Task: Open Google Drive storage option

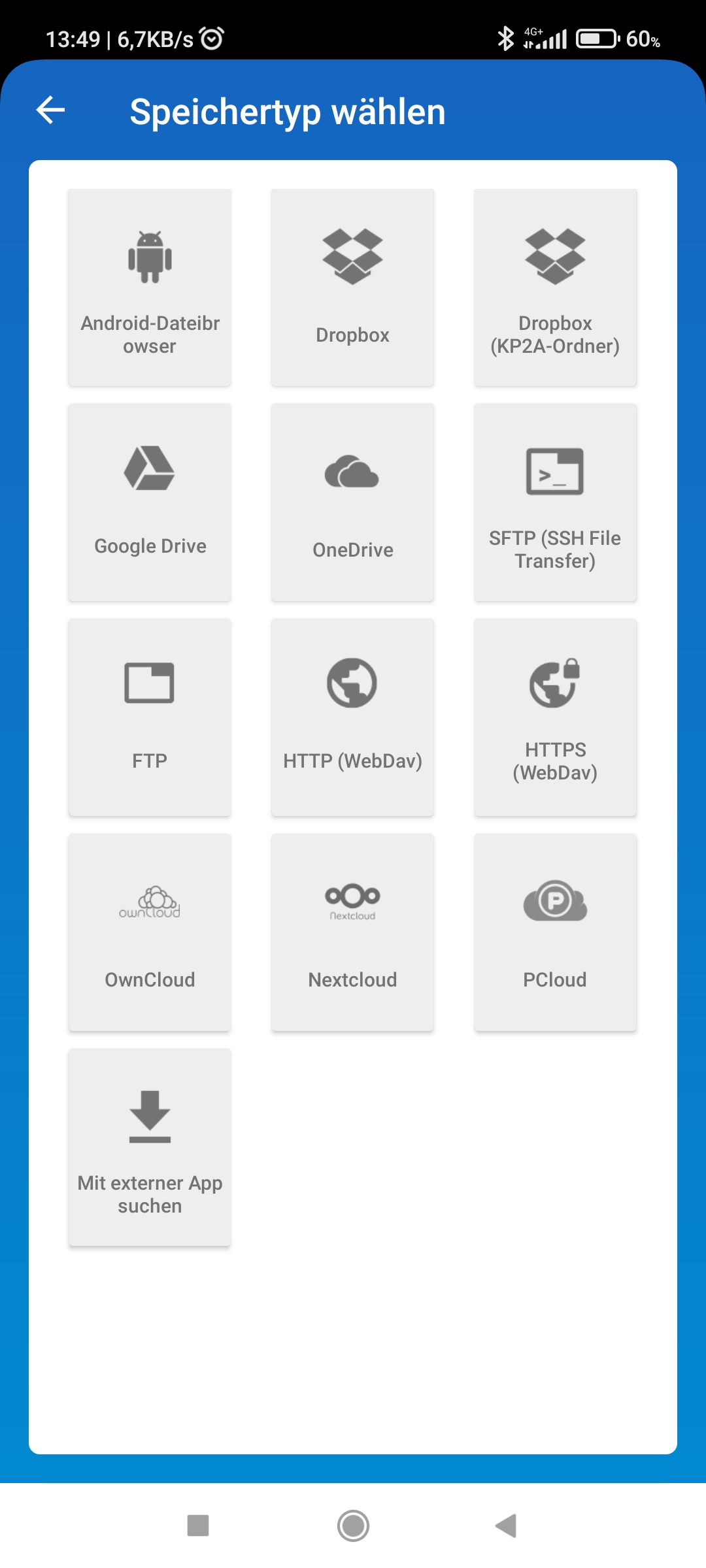Action: click(150, 502)
